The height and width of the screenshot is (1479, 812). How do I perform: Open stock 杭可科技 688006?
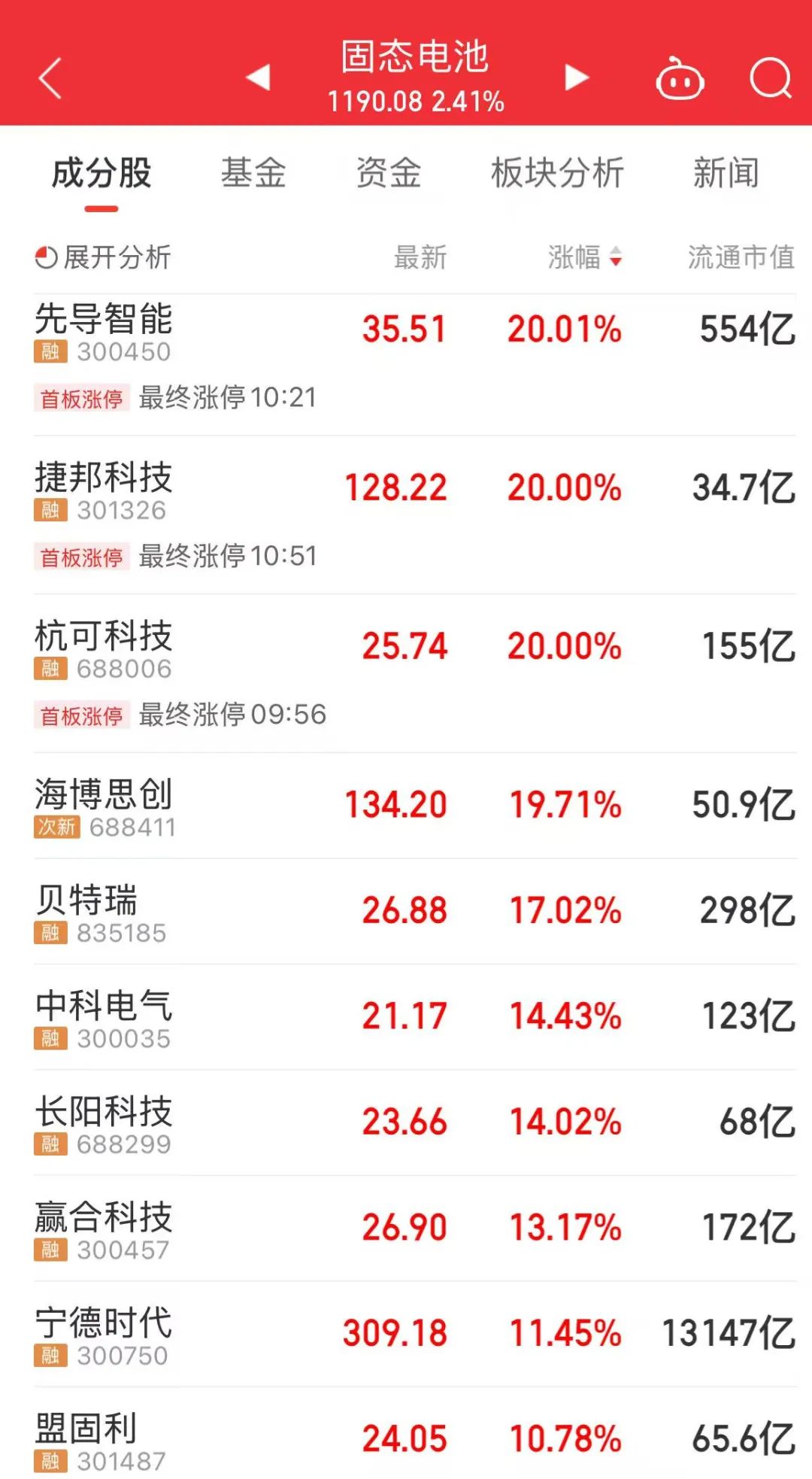click(x=415, y=674)
